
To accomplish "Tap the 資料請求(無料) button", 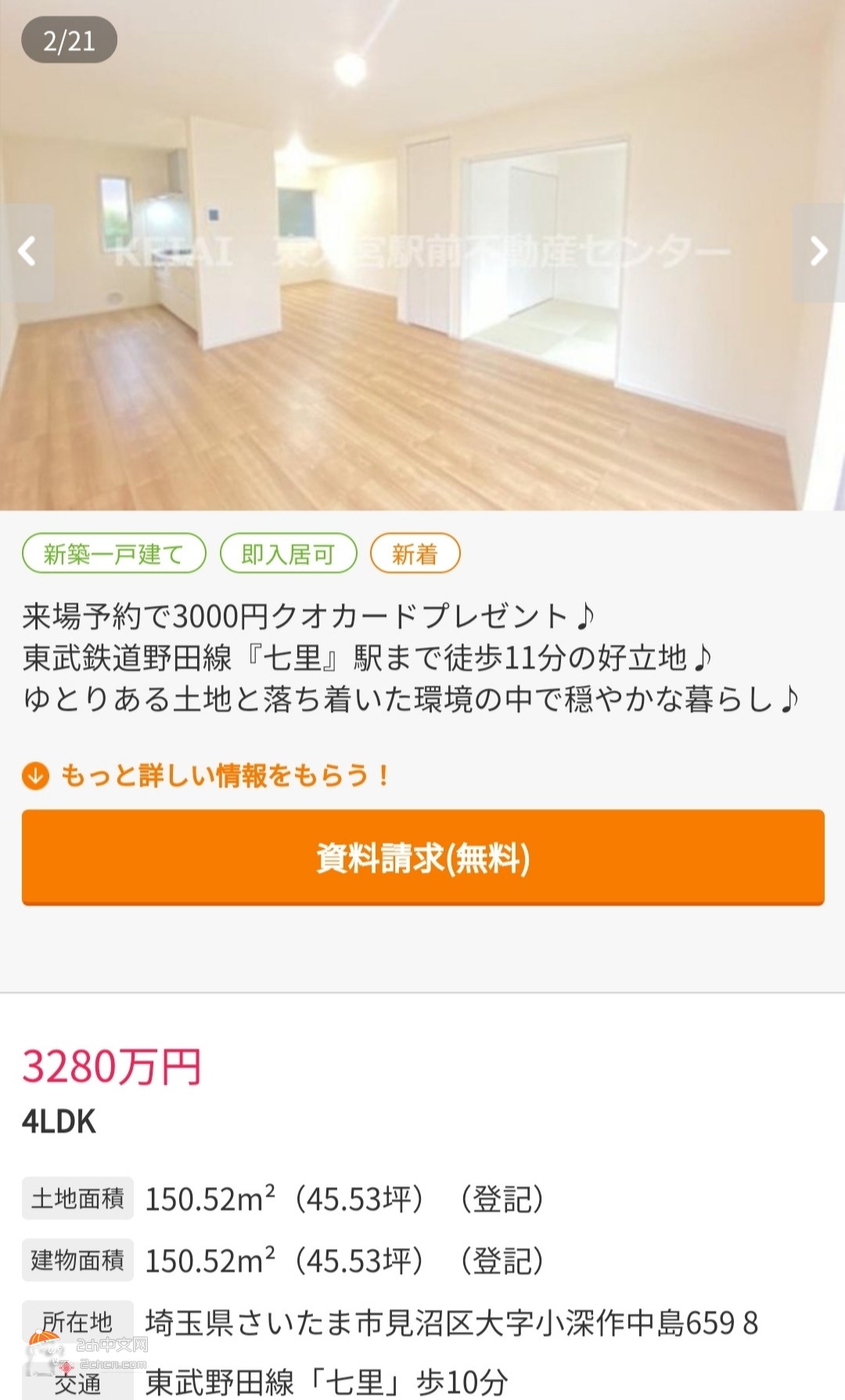I will (422, 858).
